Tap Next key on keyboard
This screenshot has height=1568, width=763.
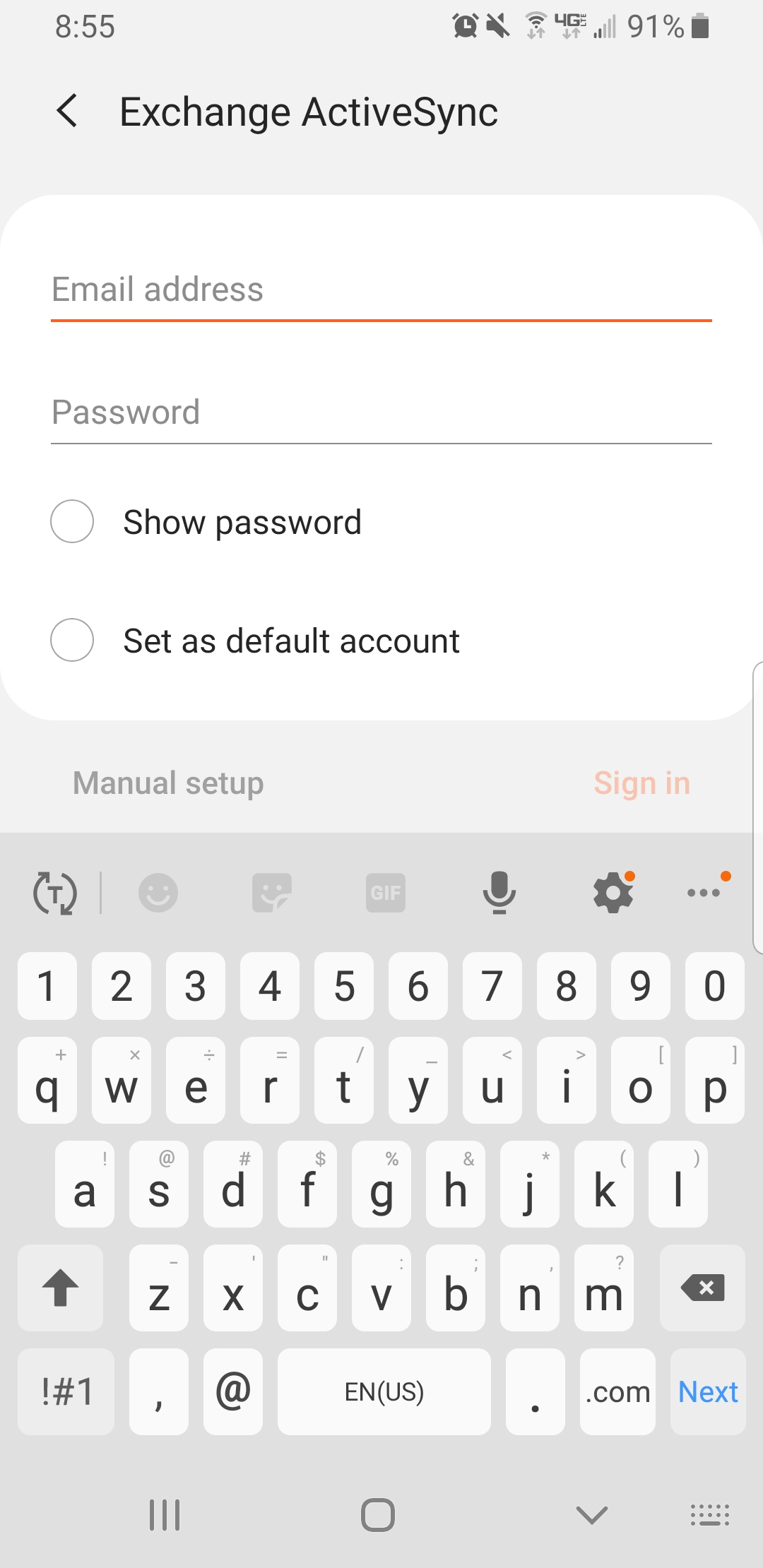click(x=708, y=1391)
